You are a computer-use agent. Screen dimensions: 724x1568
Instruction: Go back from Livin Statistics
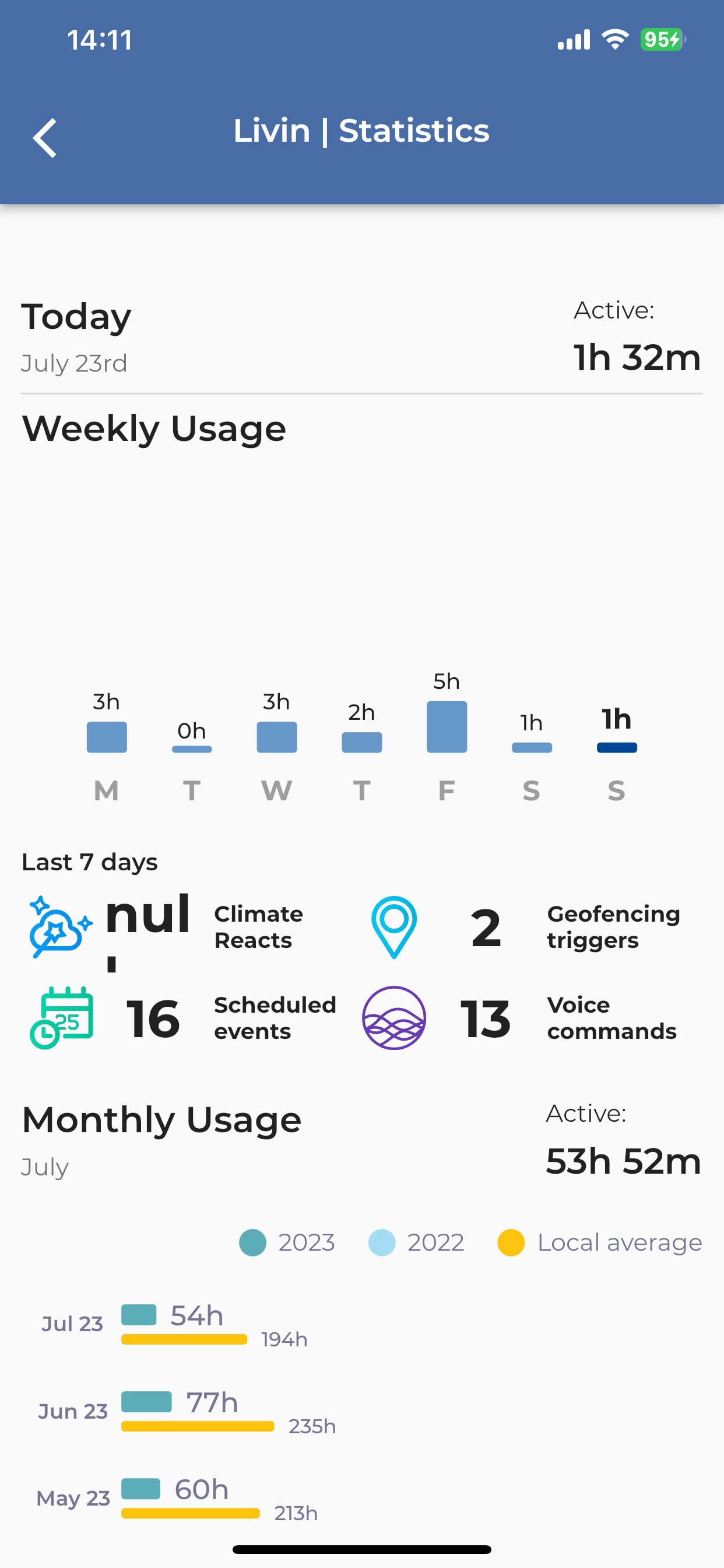[x=45, y=138]
